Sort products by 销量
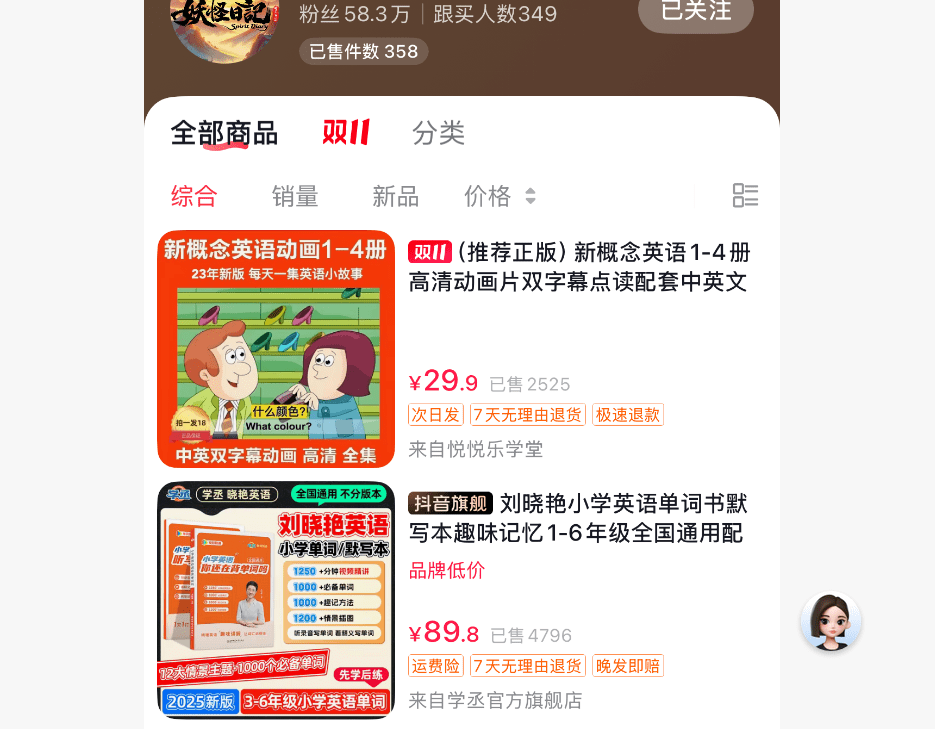 (x=295, y=196)
